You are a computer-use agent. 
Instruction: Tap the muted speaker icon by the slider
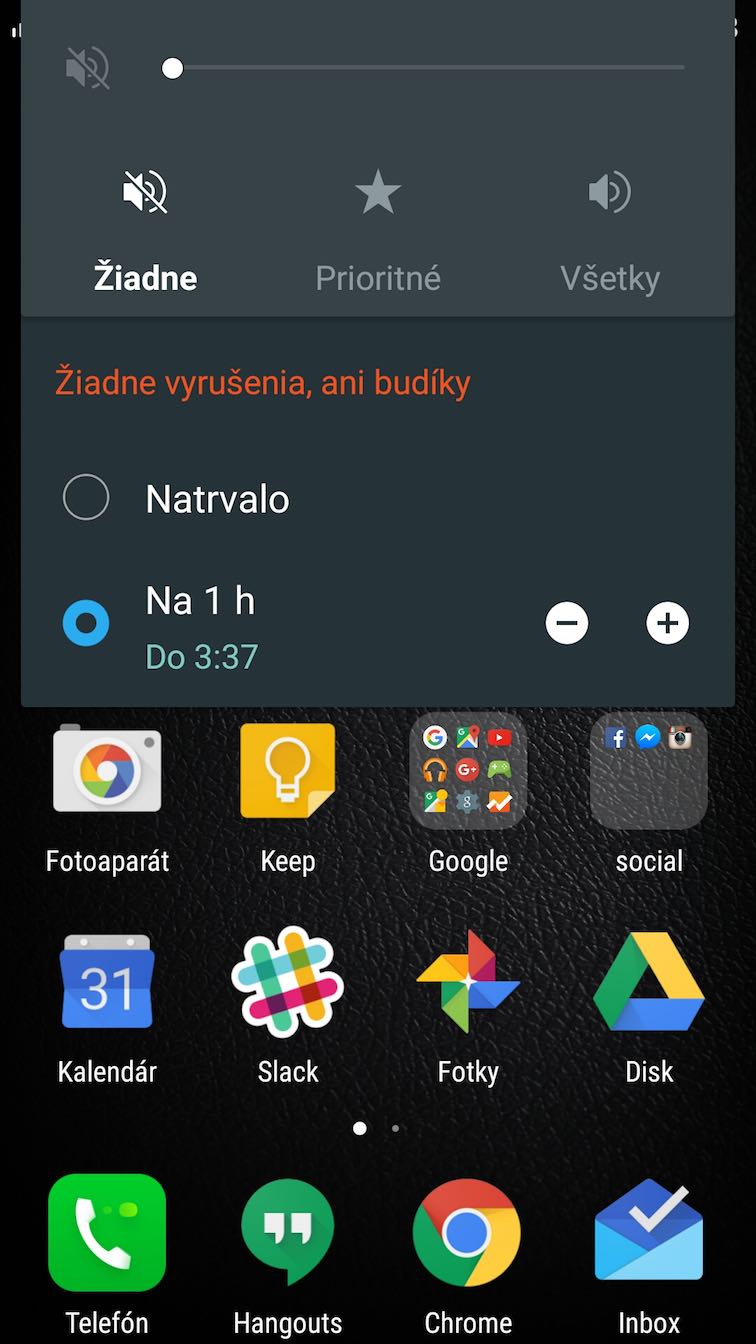coord(88,68)
